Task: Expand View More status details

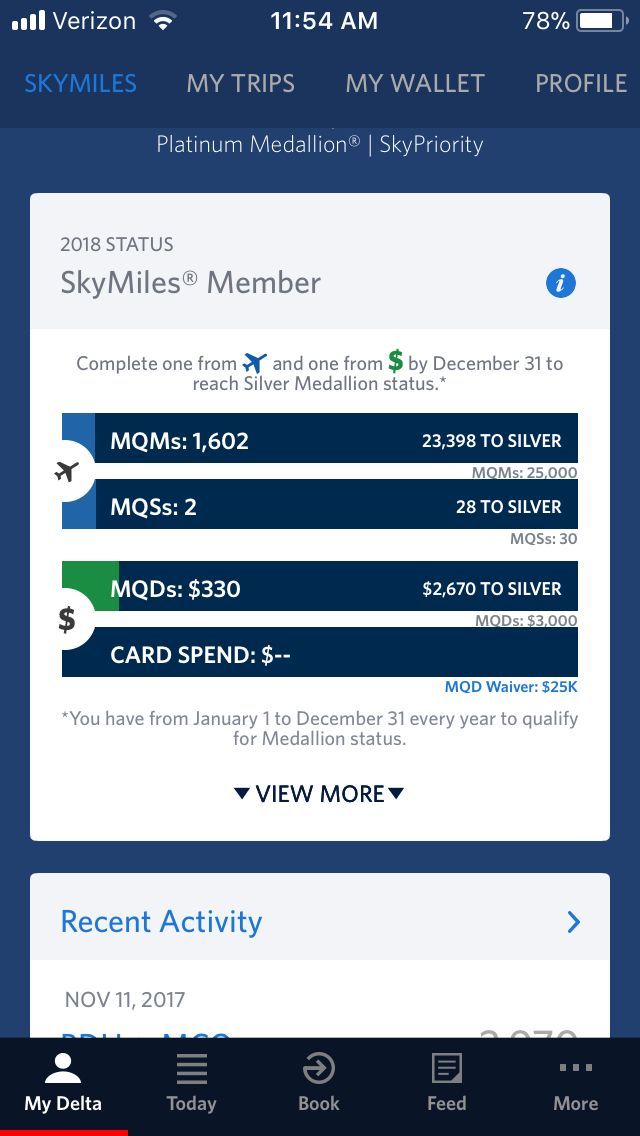Action: (319, 794)
